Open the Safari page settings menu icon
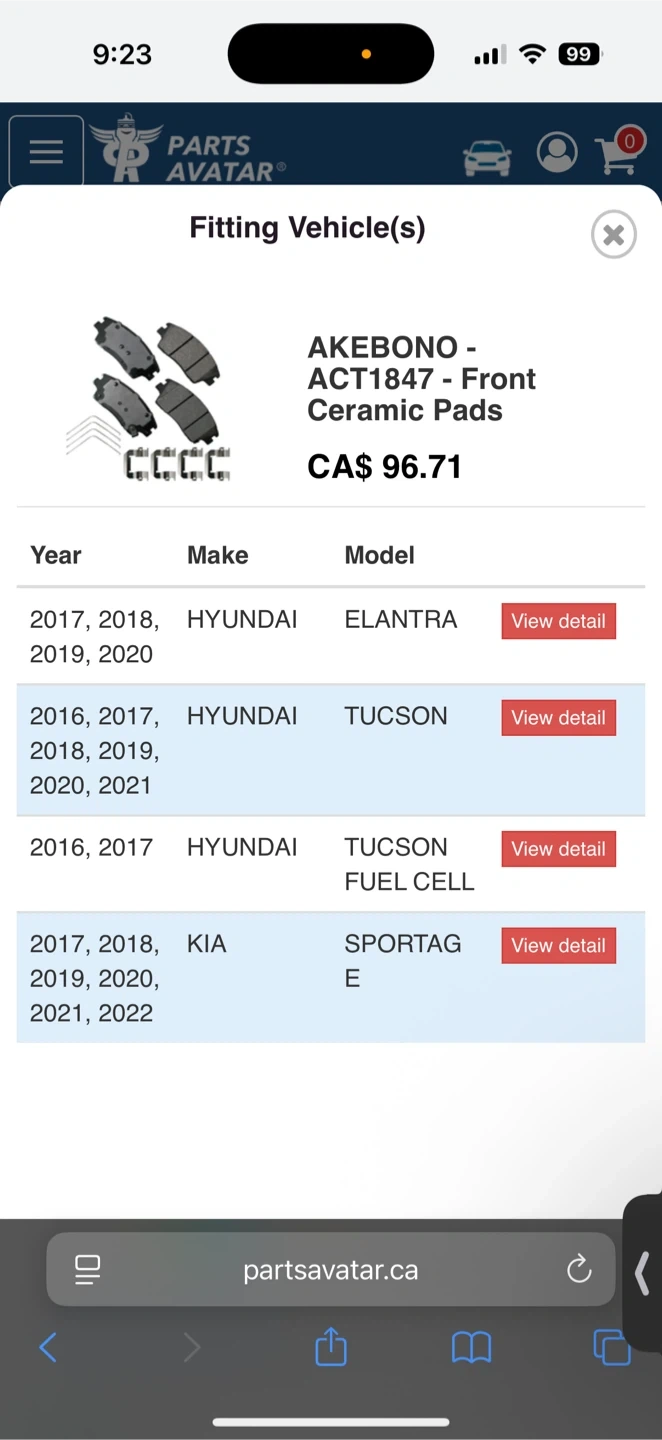This screenshot has height=1440, width=662. tap(88, 1270)
